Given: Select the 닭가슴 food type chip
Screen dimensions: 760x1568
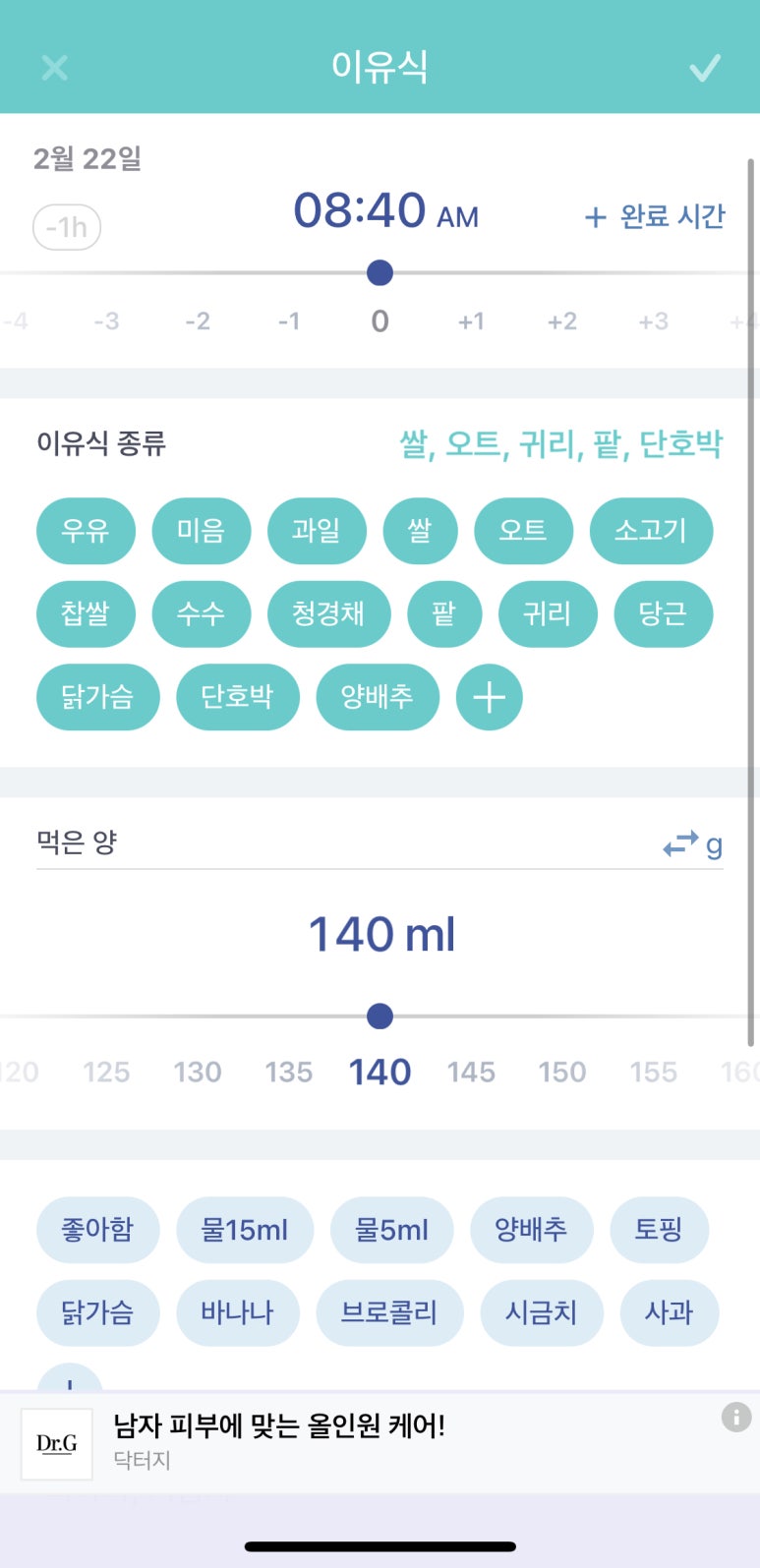Looking at the screenshot, I should 97,697.
